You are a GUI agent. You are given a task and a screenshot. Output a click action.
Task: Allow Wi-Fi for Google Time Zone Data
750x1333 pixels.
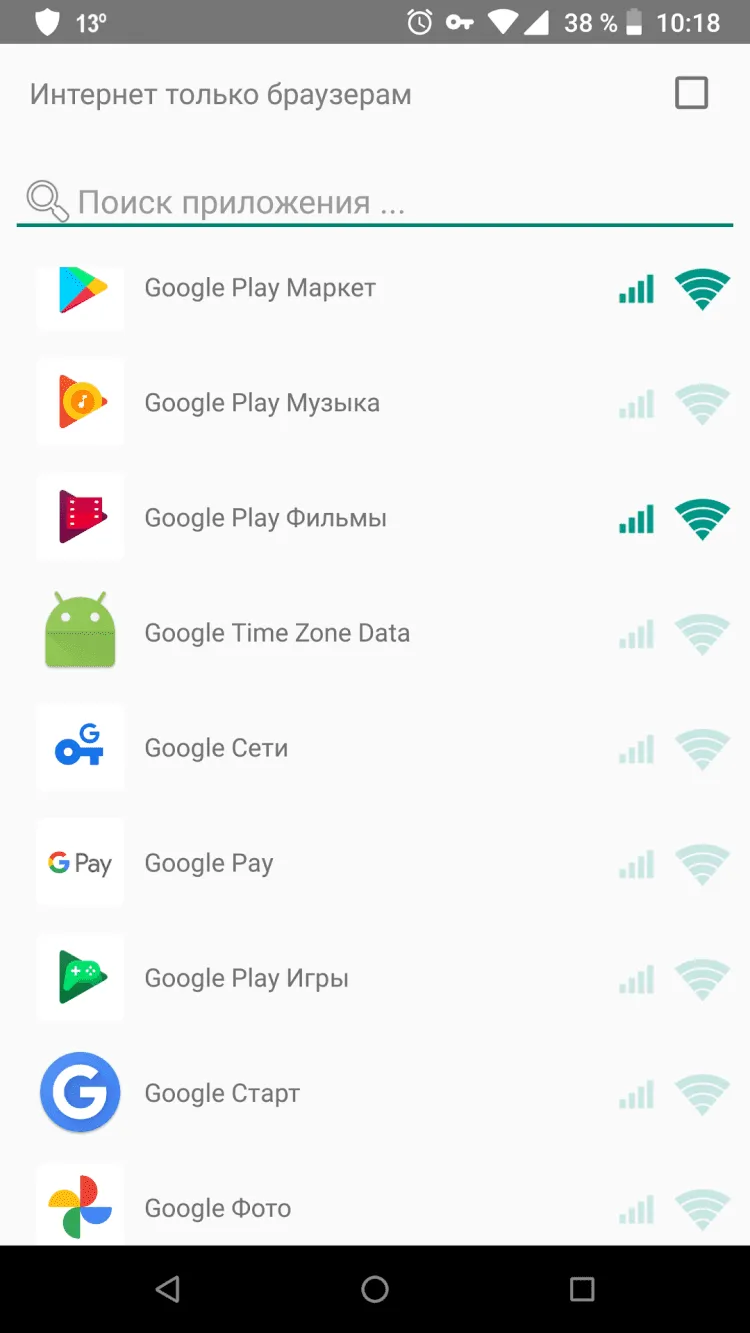702,634
